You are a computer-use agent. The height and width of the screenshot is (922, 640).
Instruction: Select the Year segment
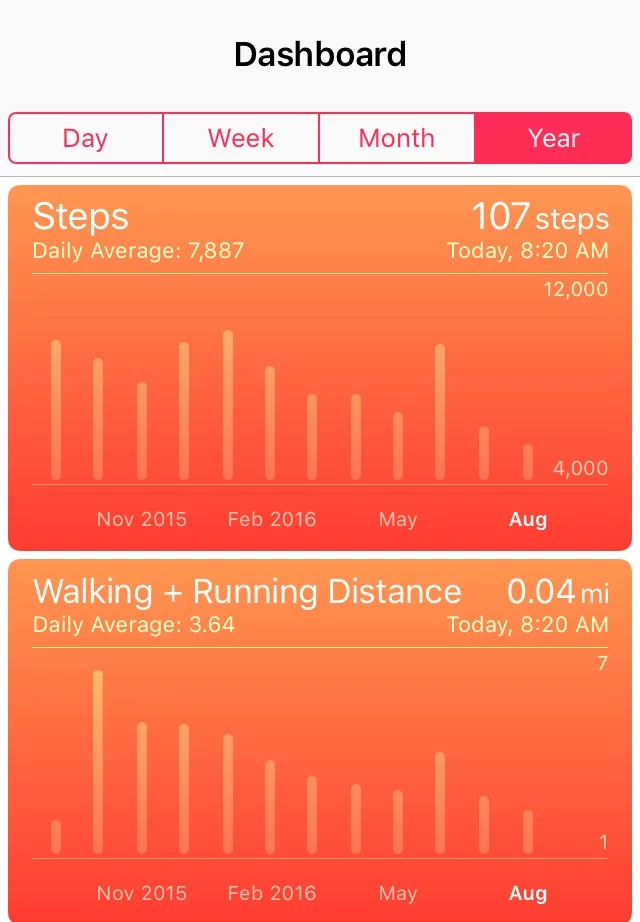(554, 138)
